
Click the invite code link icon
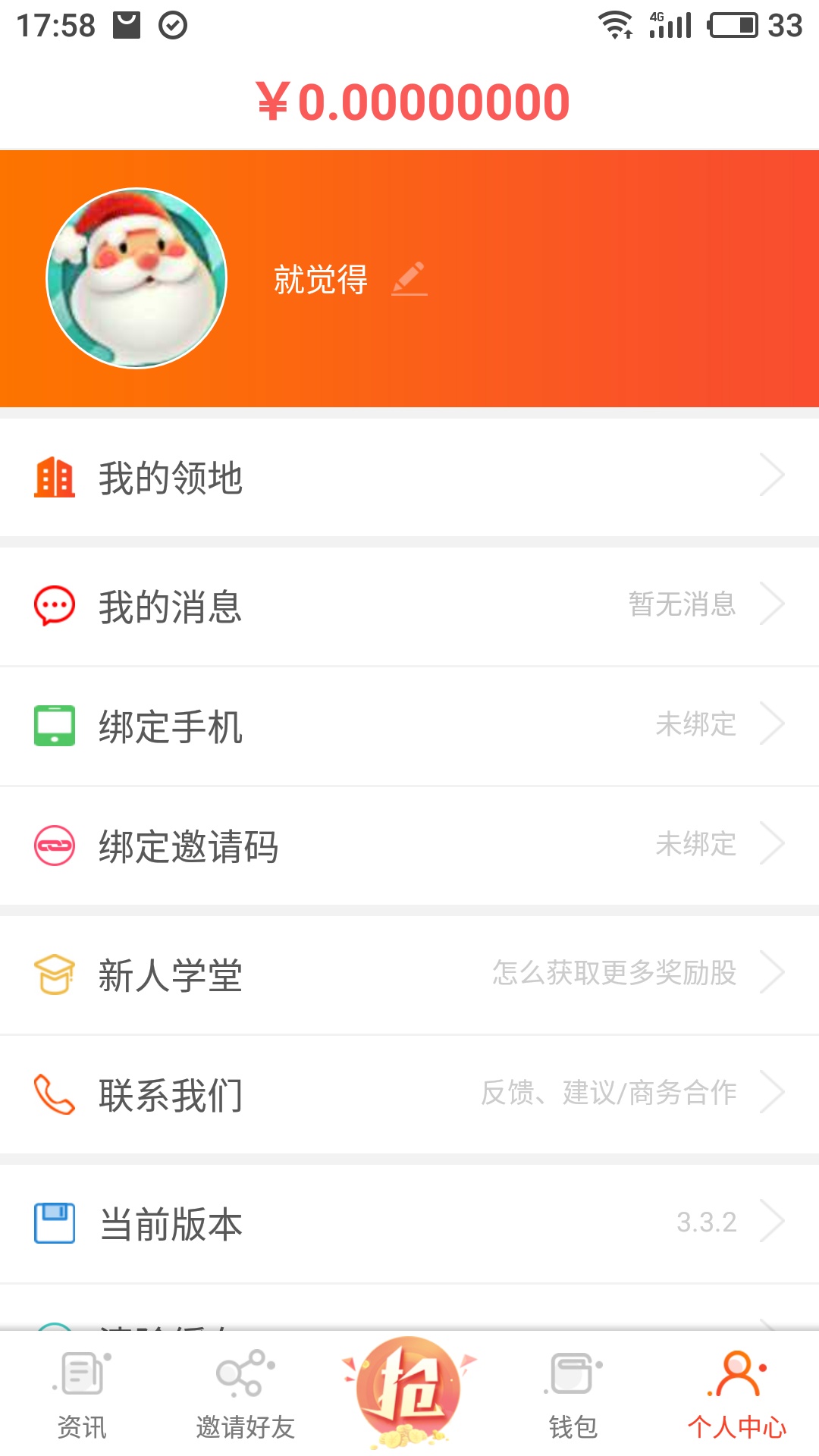[55, 846]
